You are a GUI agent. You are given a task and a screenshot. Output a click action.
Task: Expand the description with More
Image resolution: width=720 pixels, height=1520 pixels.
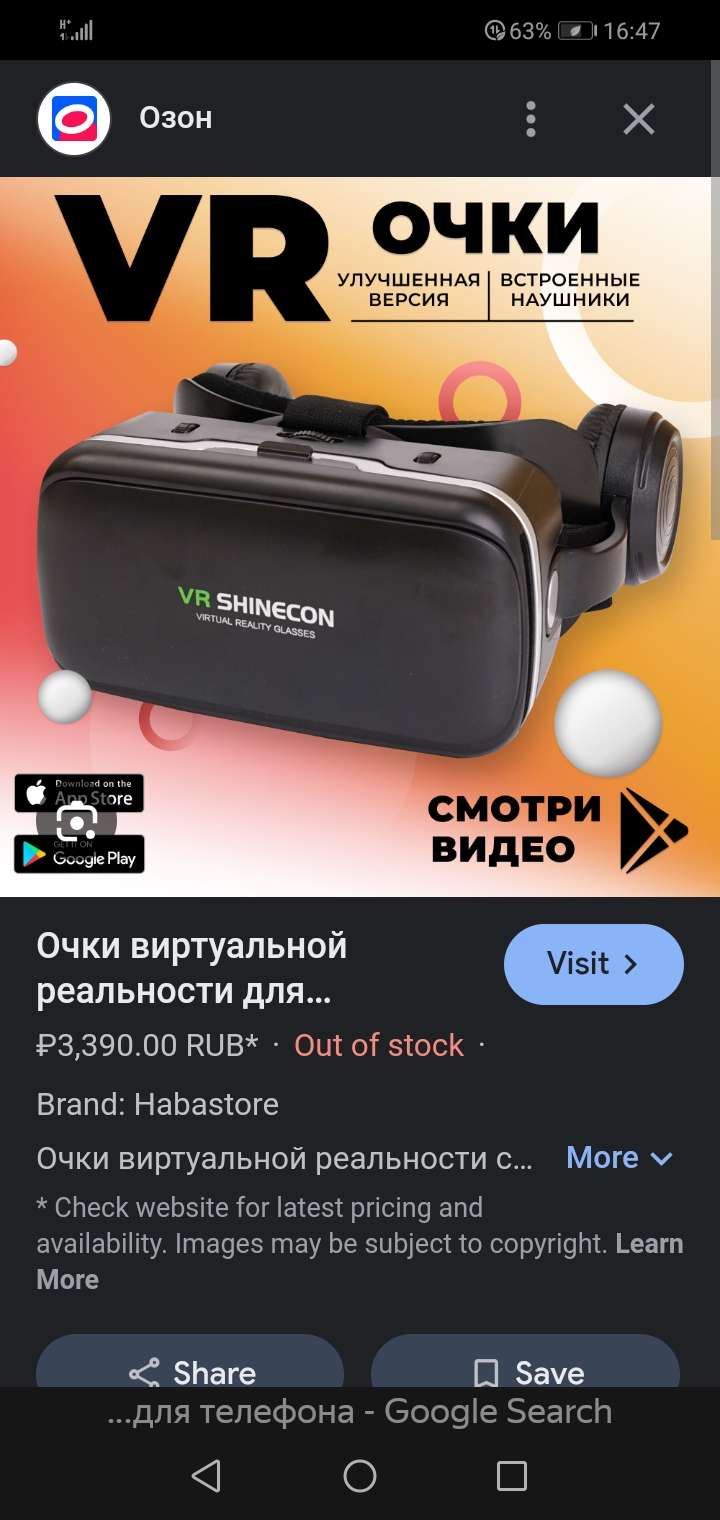click(619, 1158)
